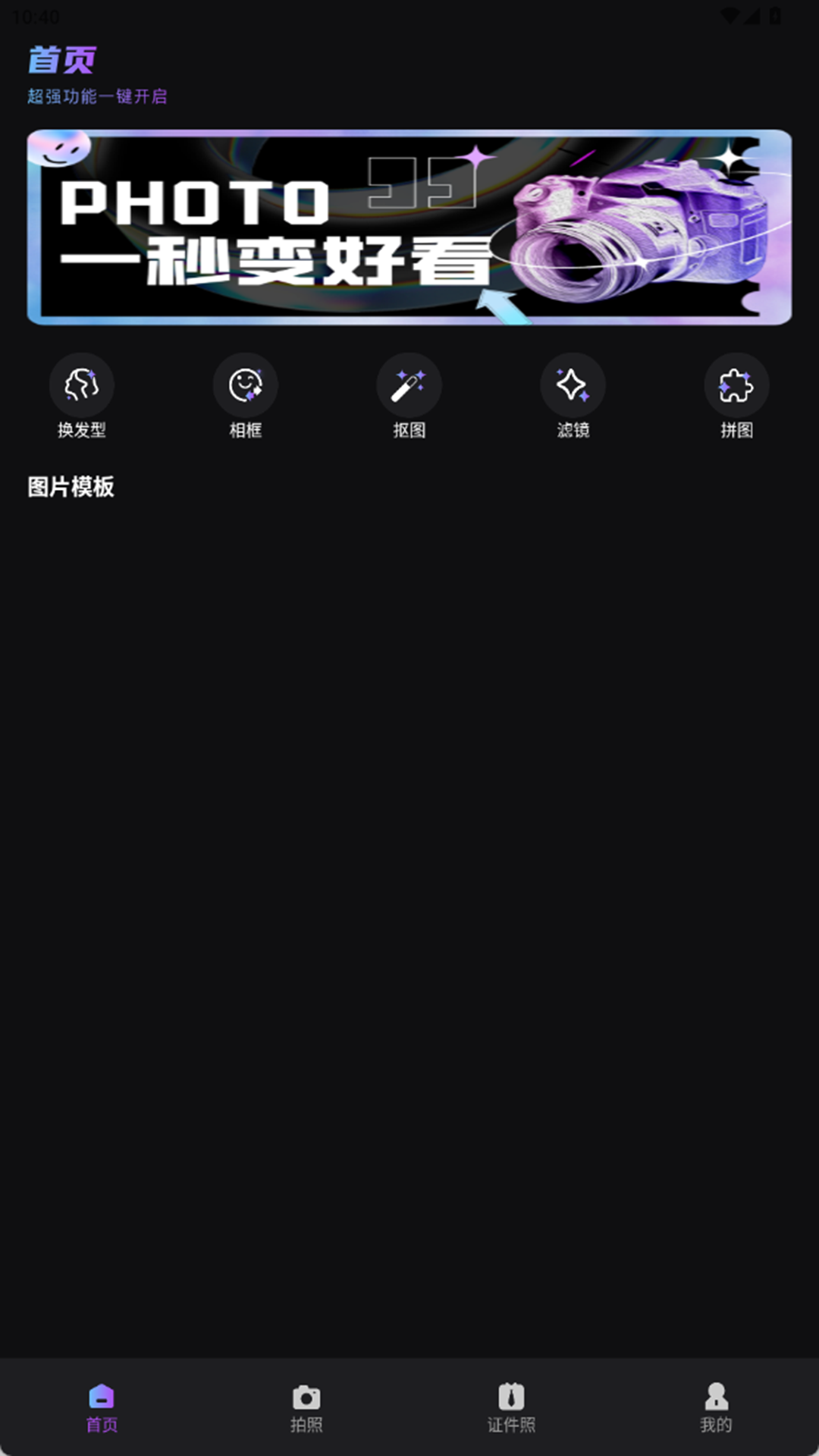
Task: Switch to the 拍照 tab
Action: coord(306,1410)
